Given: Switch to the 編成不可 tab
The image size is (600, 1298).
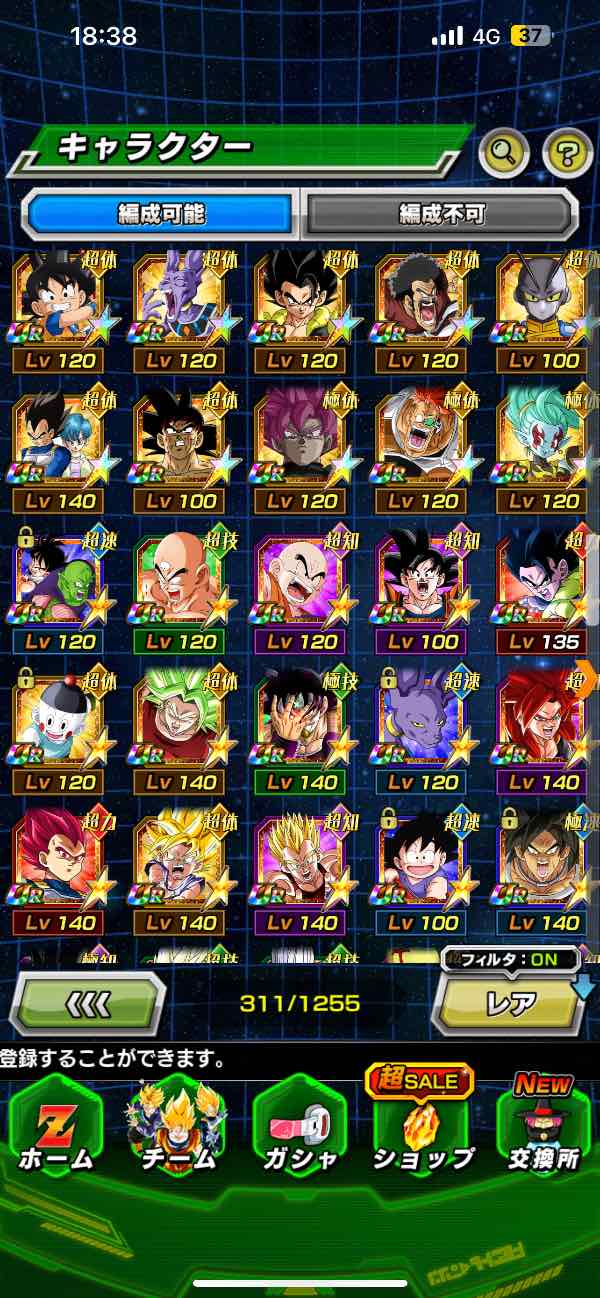Looking at the screenshot, I should [441, 213].
